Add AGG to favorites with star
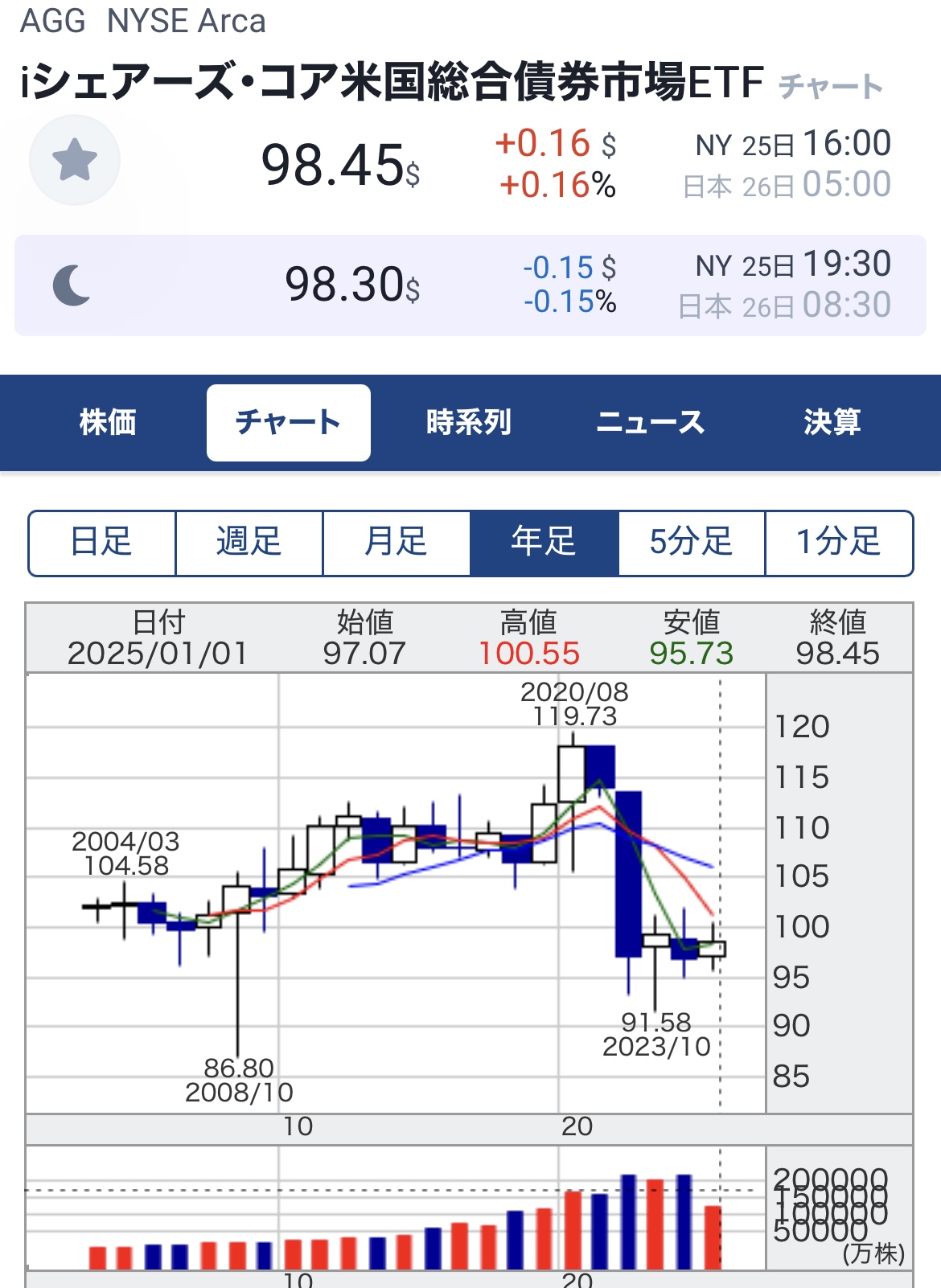The image size is (941, 1288). [x=74, y=160]
